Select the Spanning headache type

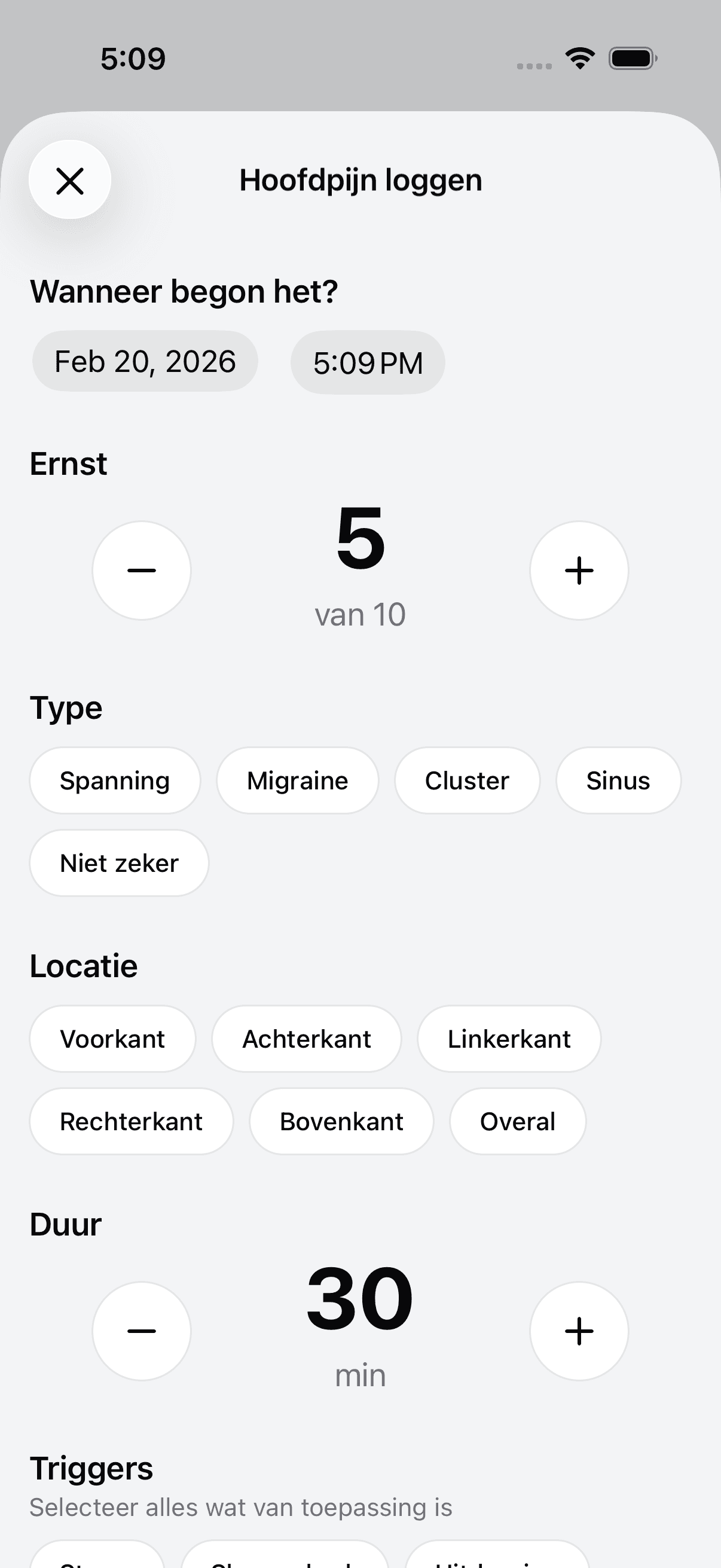click(115, 780)
